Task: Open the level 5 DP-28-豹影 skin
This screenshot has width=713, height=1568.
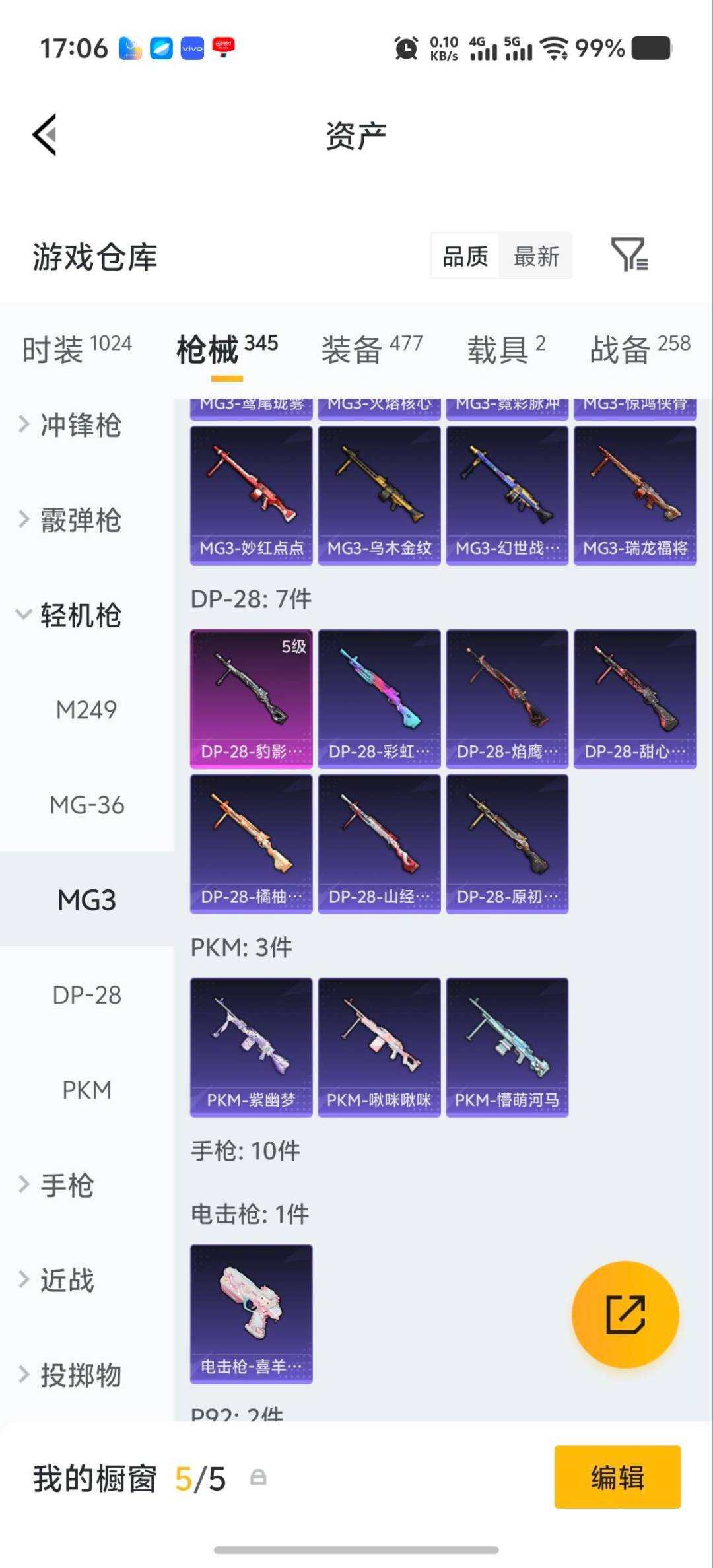Action: (x=252, y=699)
